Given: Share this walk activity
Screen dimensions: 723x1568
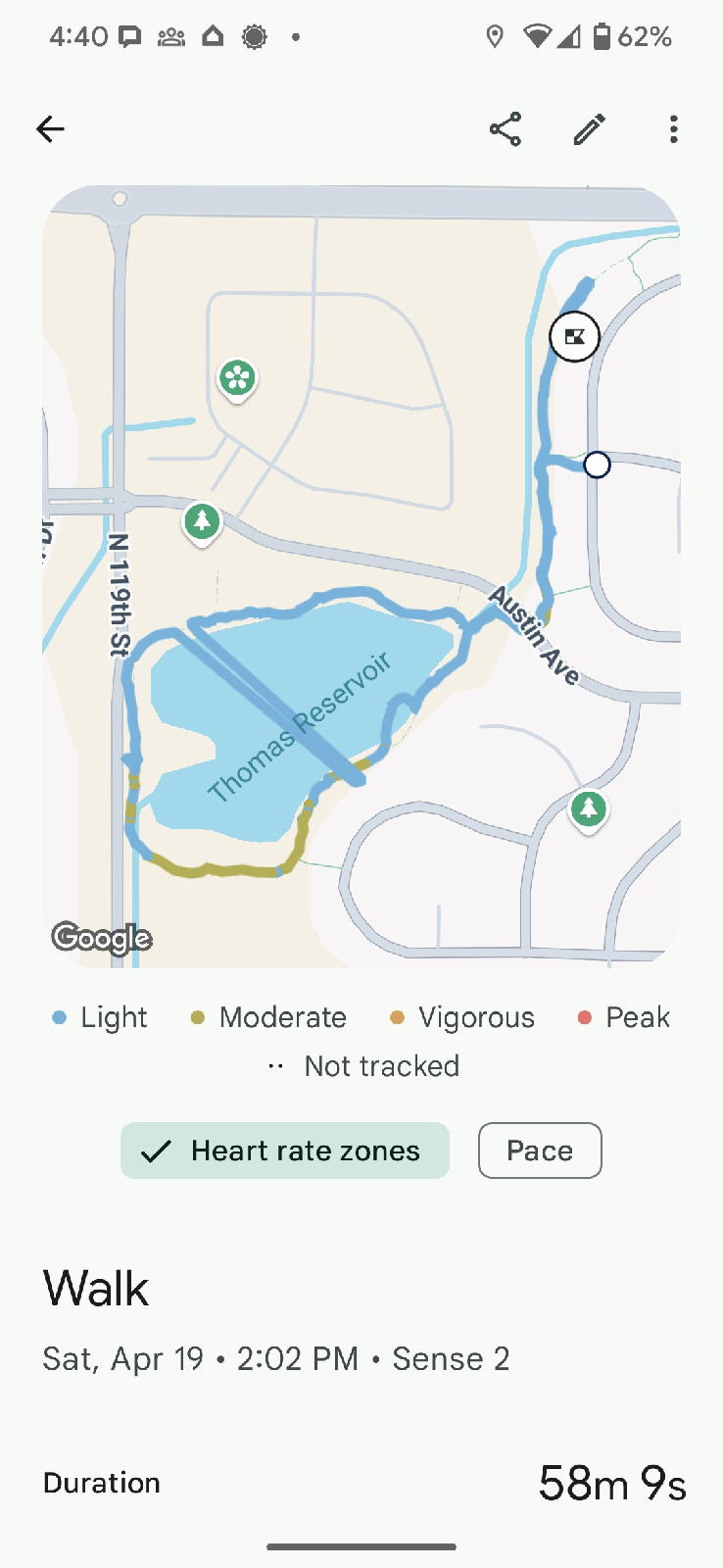Looking at the screenshot, I should [x=506, y=129].
